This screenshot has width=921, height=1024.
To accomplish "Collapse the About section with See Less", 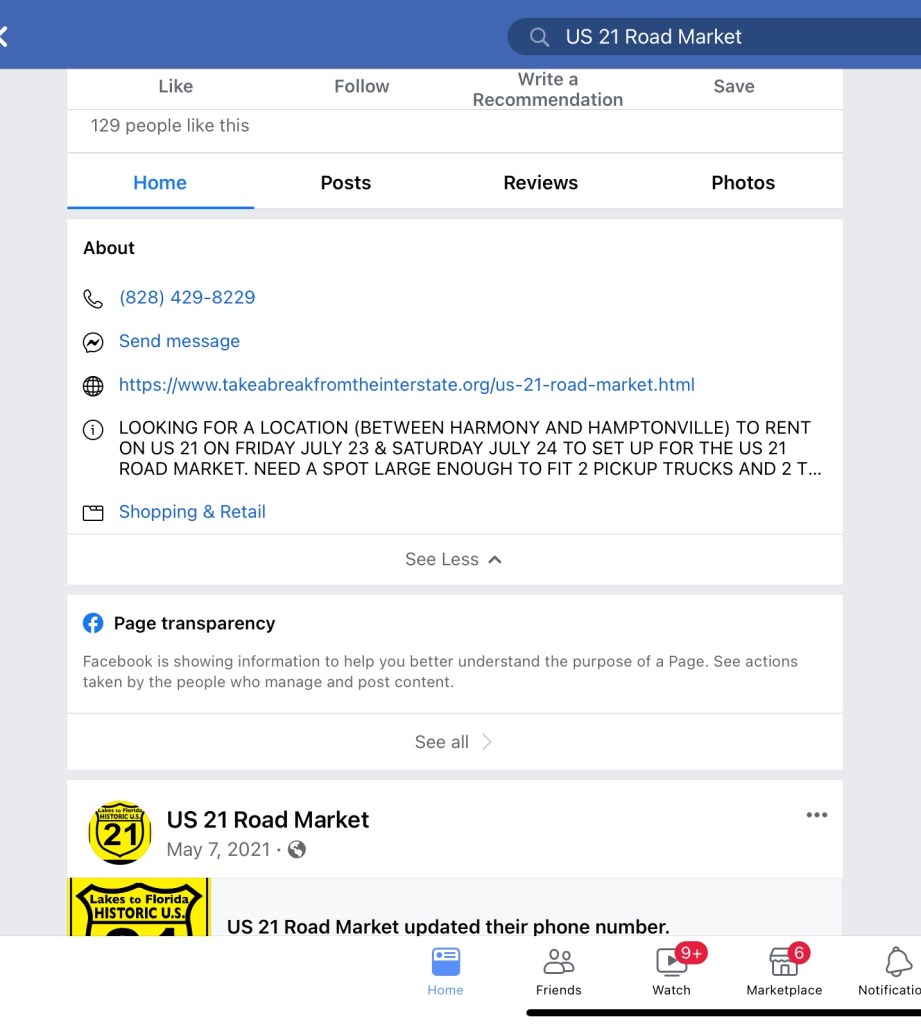I will coord(453,560).
